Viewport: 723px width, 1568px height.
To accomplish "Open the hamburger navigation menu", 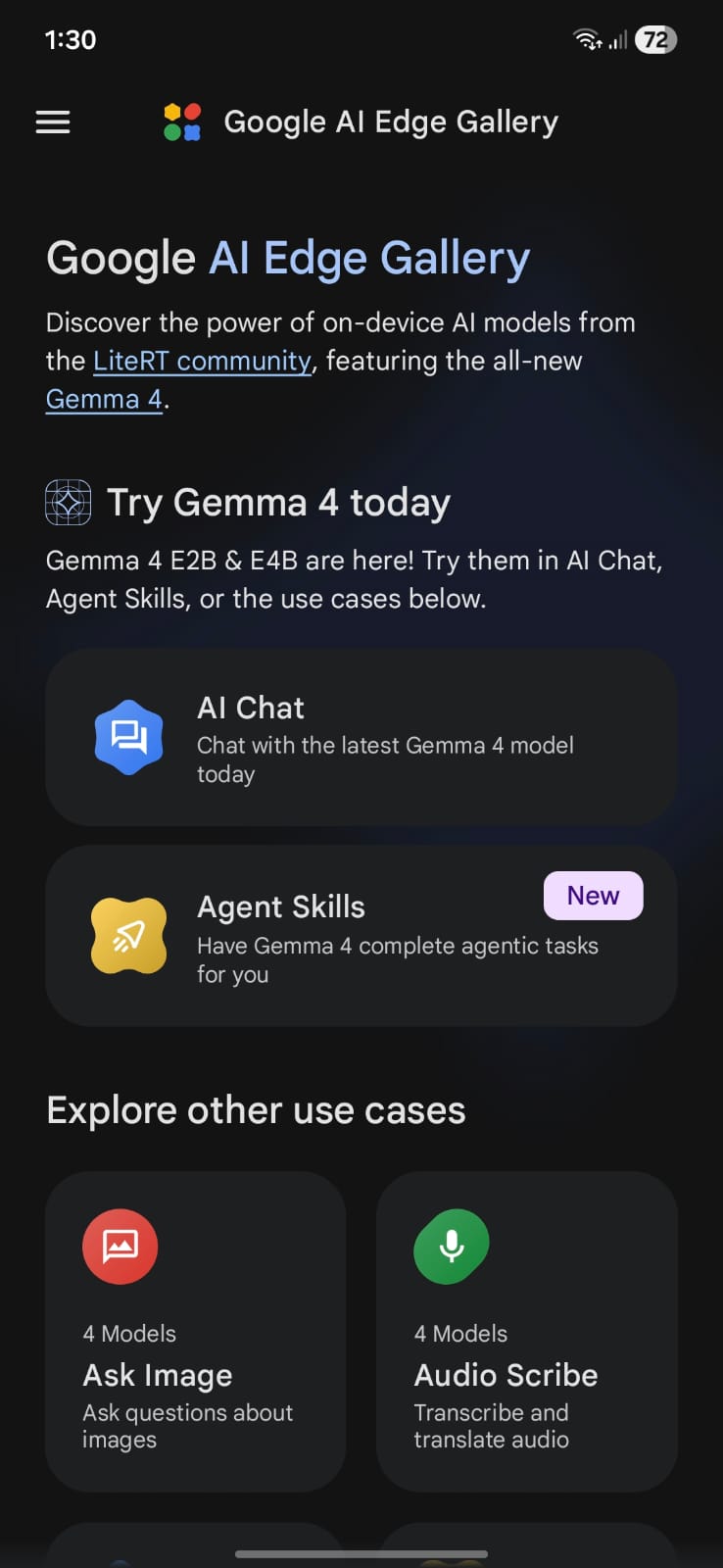I will point(53,122).
